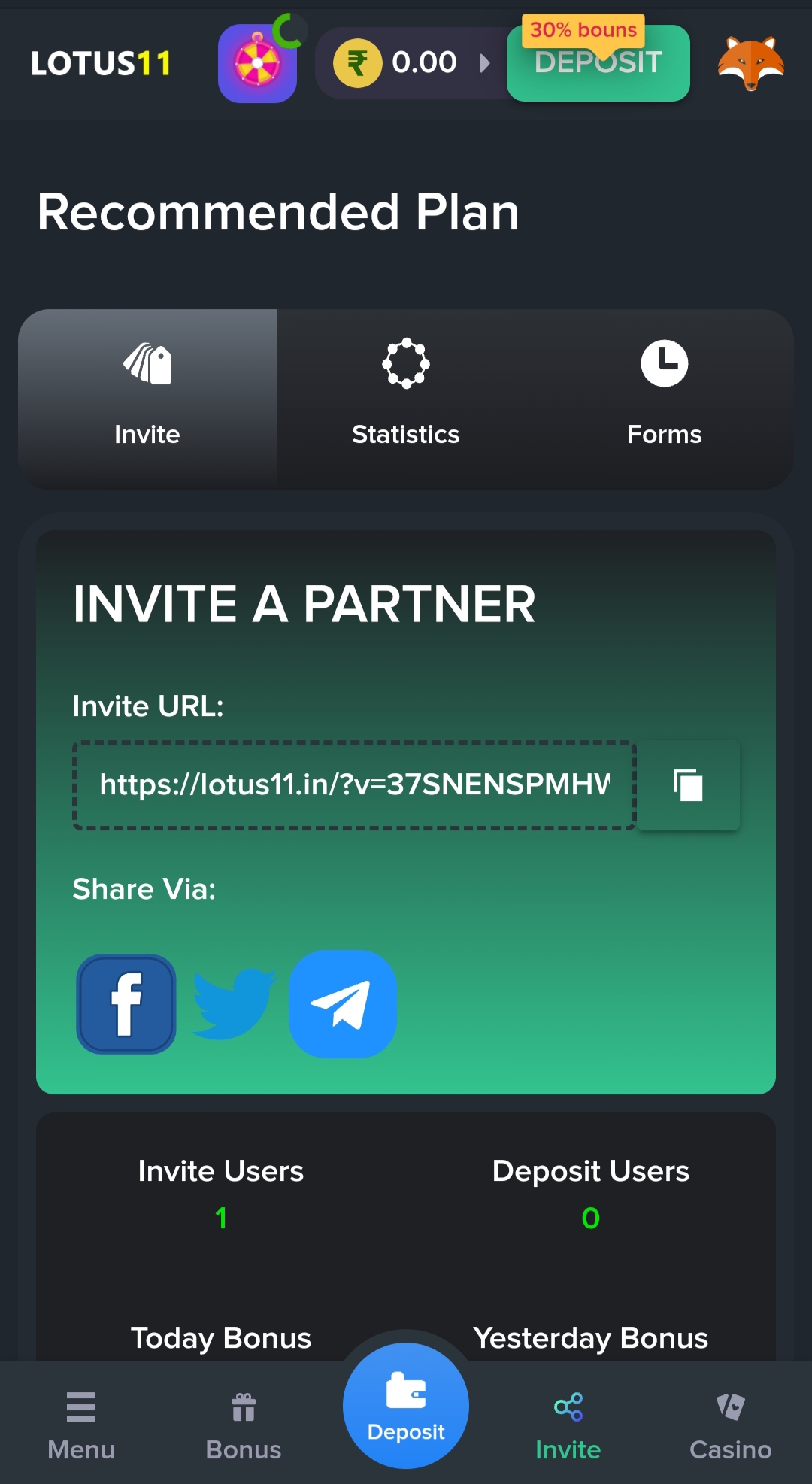Open the fox profile avatar
The height and width of the screenshot is (1484, 812).
point(750,63)
